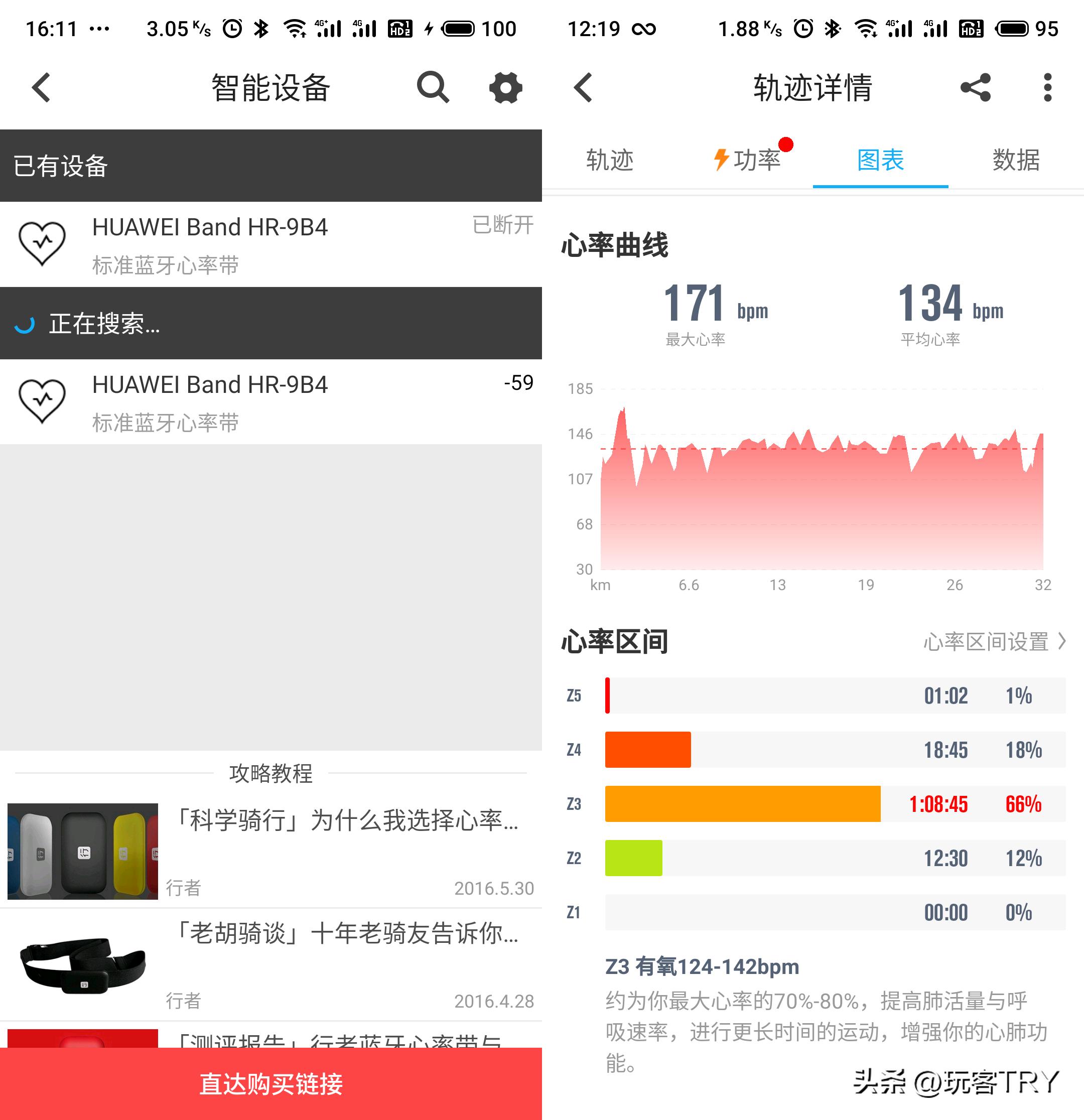Open search on the 智能设备 page
This screenshot has width=1084, height=1120.
[x=433, y=87]
